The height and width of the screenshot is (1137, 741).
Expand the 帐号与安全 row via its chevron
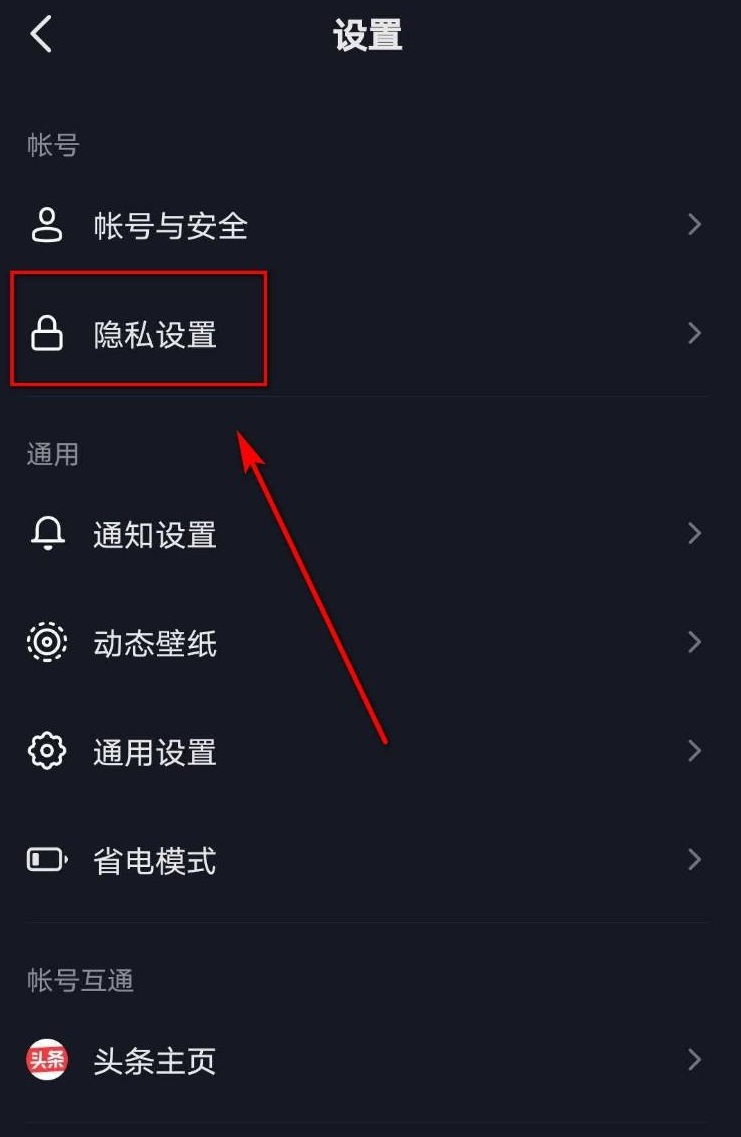click(694, 225)
